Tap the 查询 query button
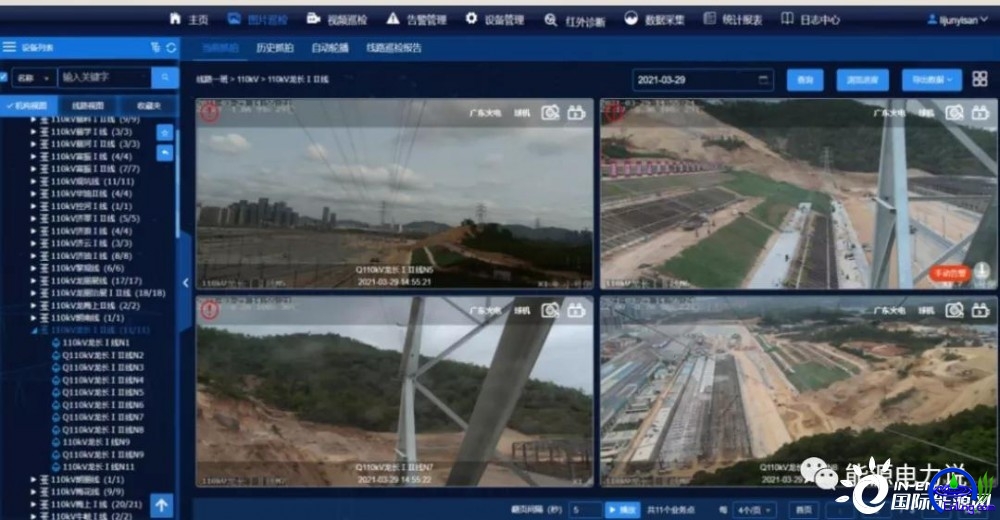The height and width of the screenshot is (520, 1000). pyautogui.click(x=804, y=80)
